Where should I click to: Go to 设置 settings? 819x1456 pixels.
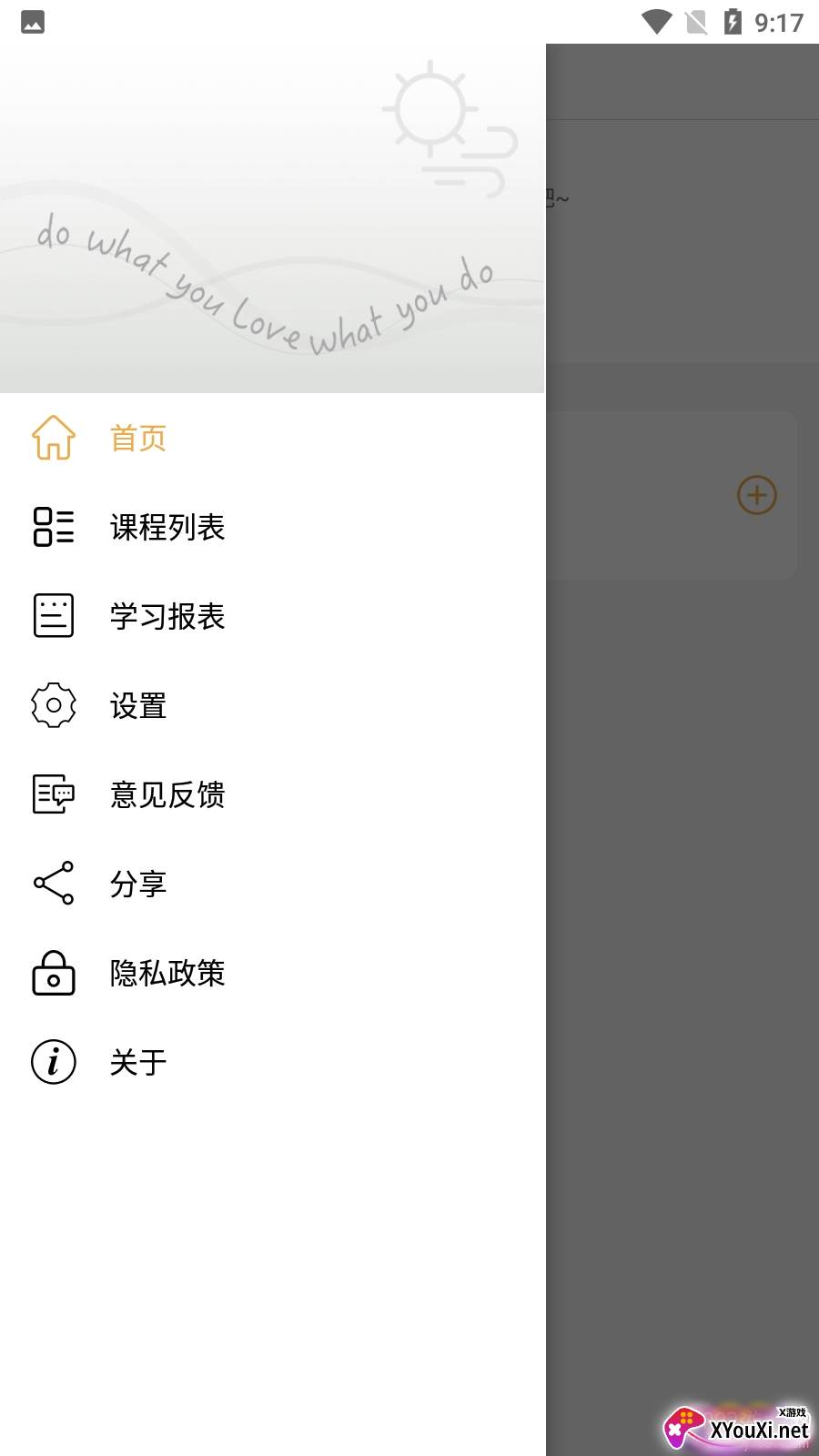coord(137,705)
